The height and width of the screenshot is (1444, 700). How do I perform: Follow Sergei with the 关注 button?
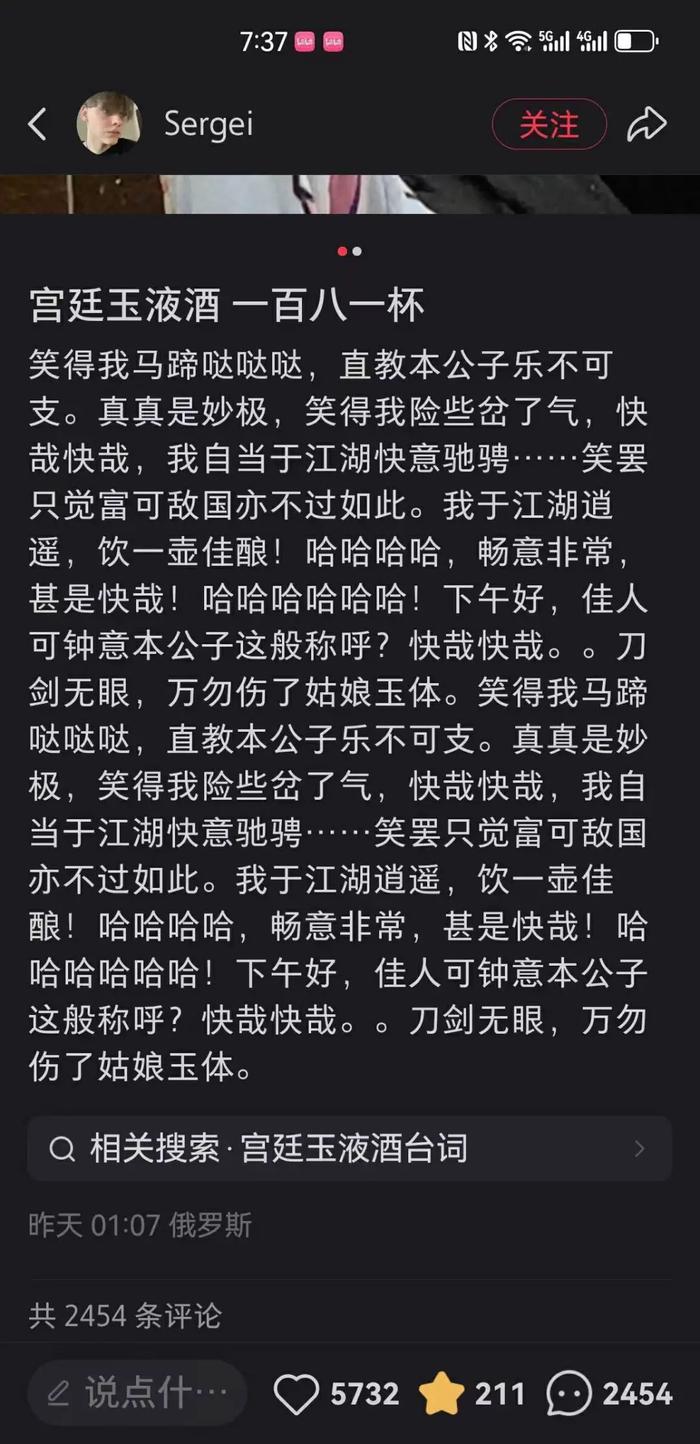click(x=548, y=125)
